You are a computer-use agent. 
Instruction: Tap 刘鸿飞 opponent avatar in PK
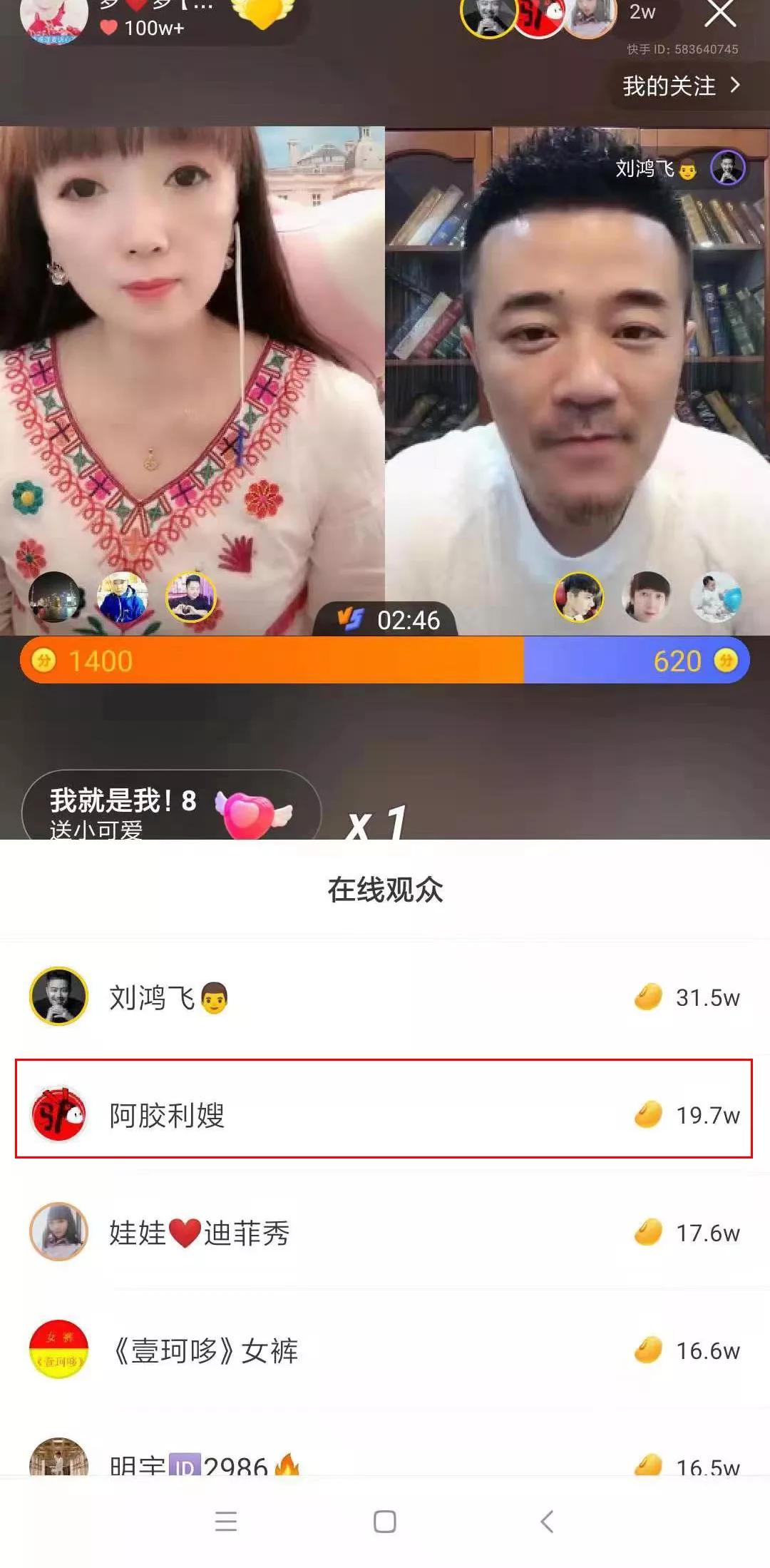pos(727,168)
